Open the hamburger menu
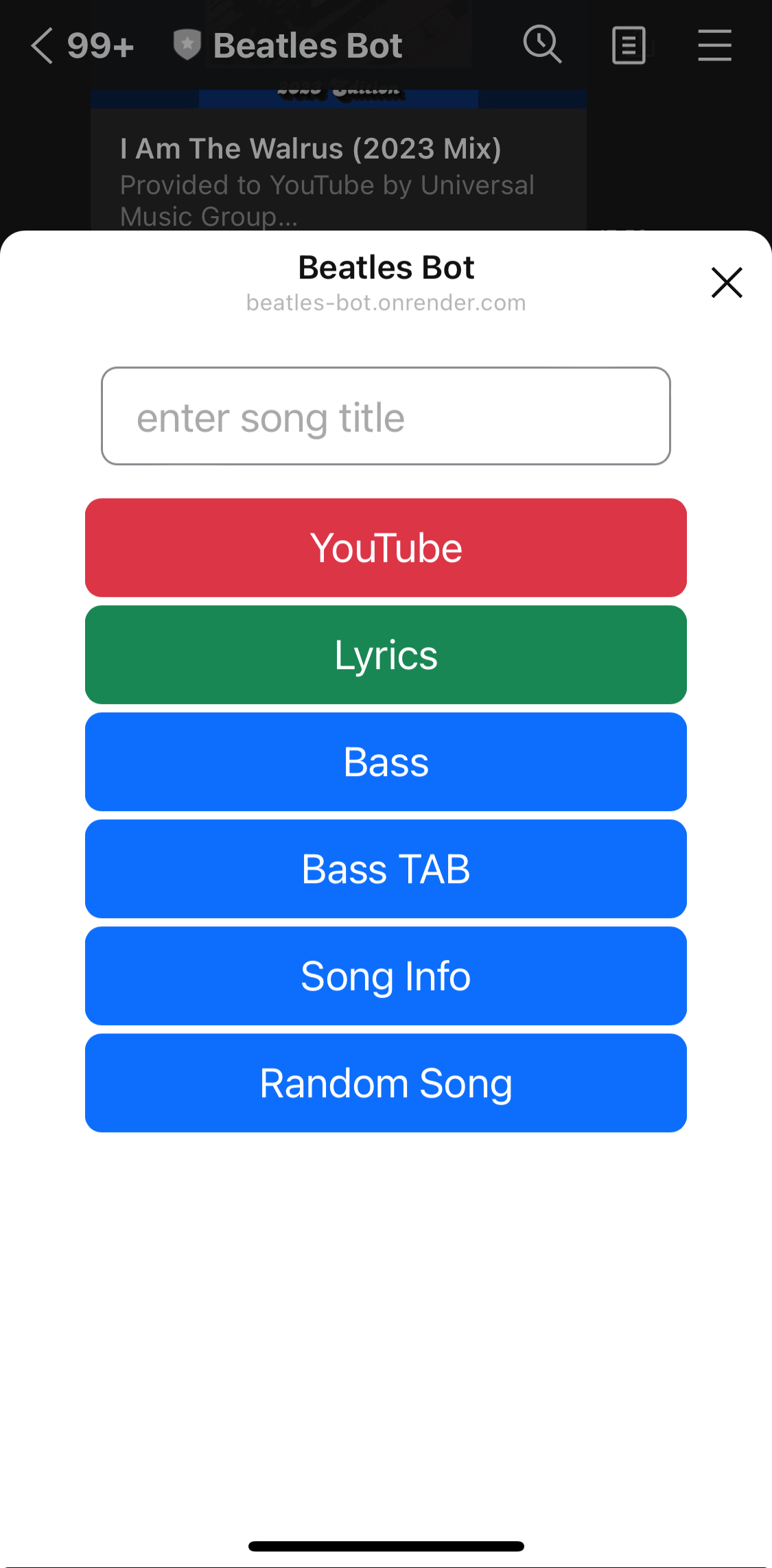The image size is (772, 1568). tap(714, 46)
